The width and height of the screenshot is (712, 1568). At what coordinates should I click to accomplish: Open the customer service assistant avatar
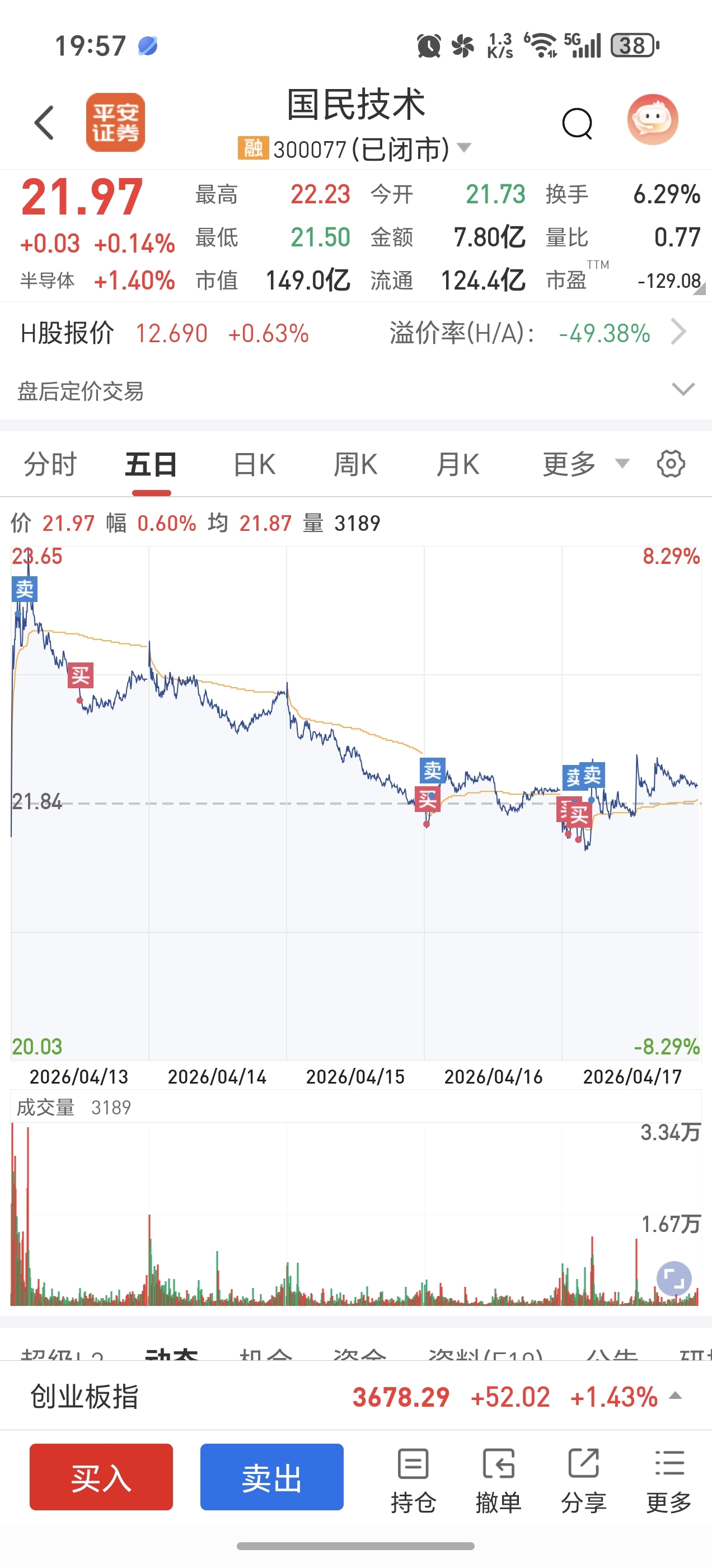[x=652, y=119]
